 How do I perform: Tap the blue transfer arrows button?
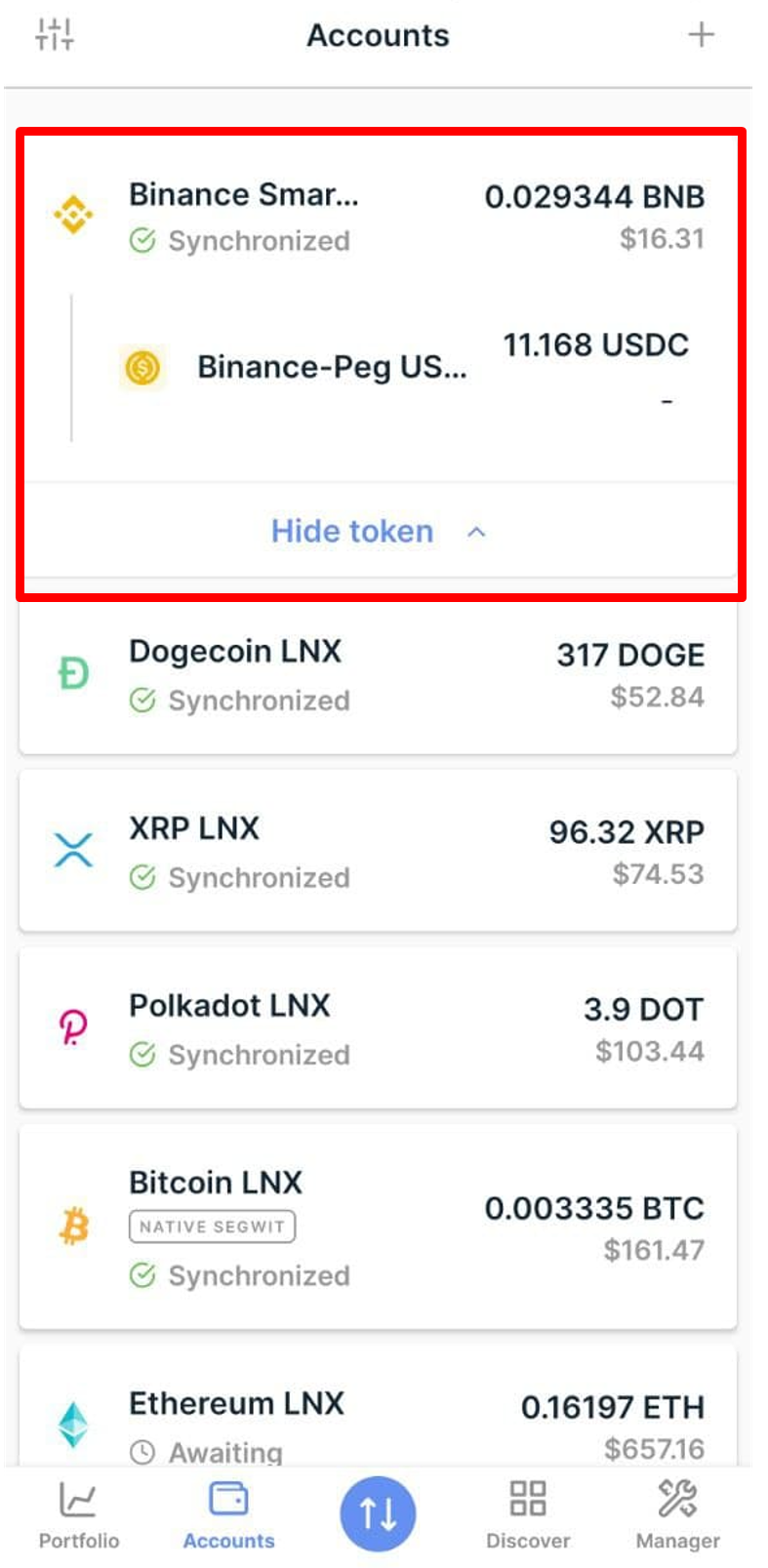tap(378, 1513)
